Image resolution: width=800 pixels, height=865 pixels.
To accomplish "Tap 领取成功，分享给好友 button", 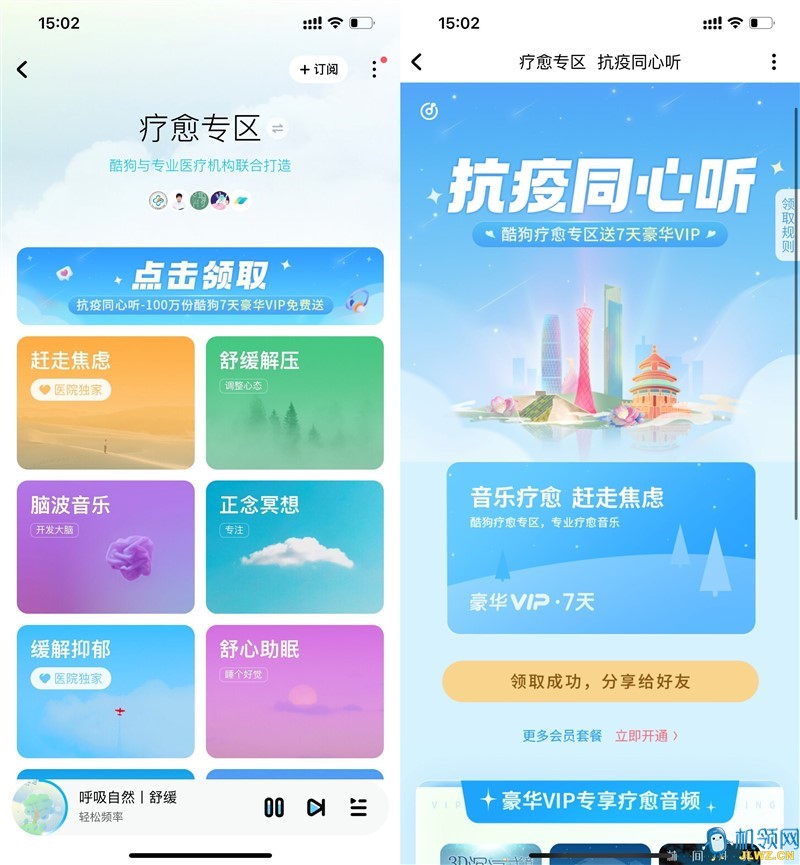I will click(600, 682).
